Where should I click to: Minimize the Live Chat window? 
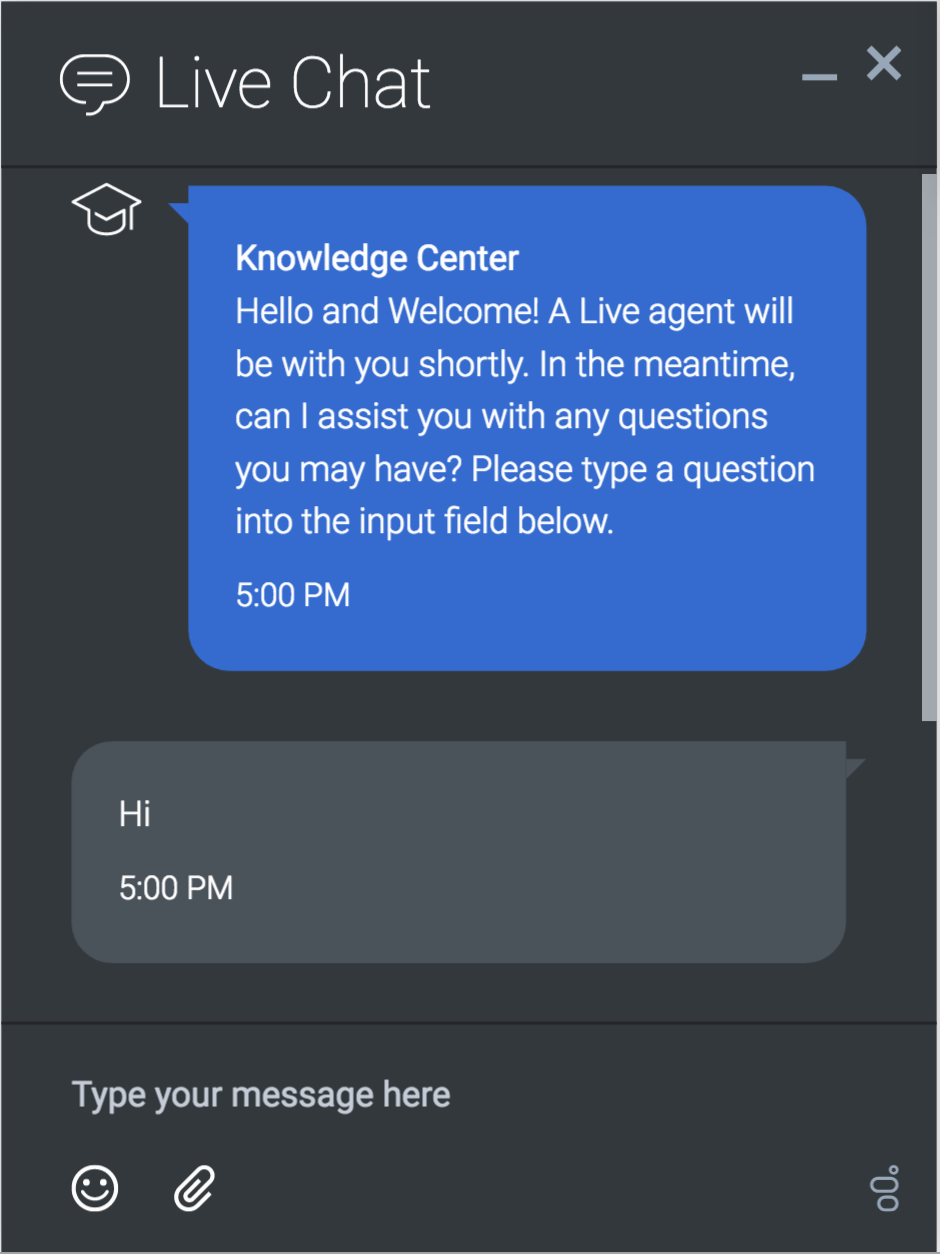819,77
